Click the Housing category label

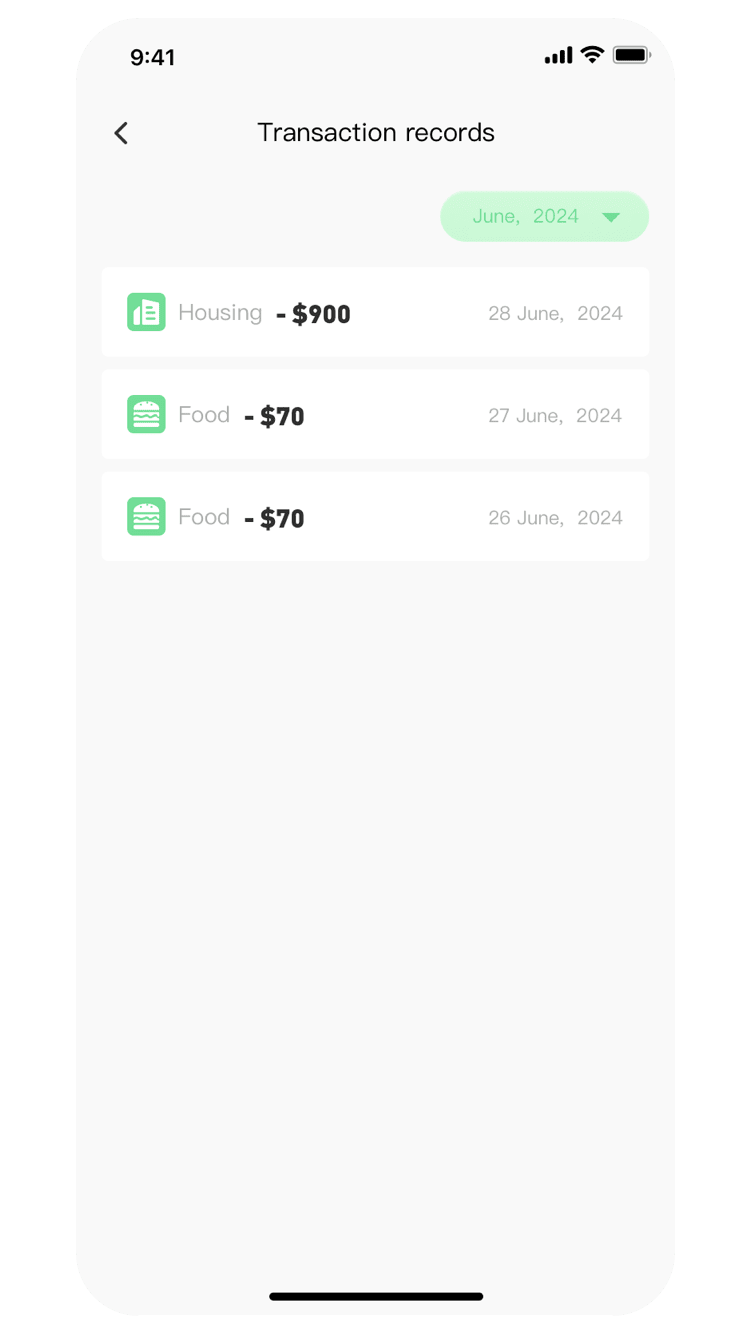(220, 312)
